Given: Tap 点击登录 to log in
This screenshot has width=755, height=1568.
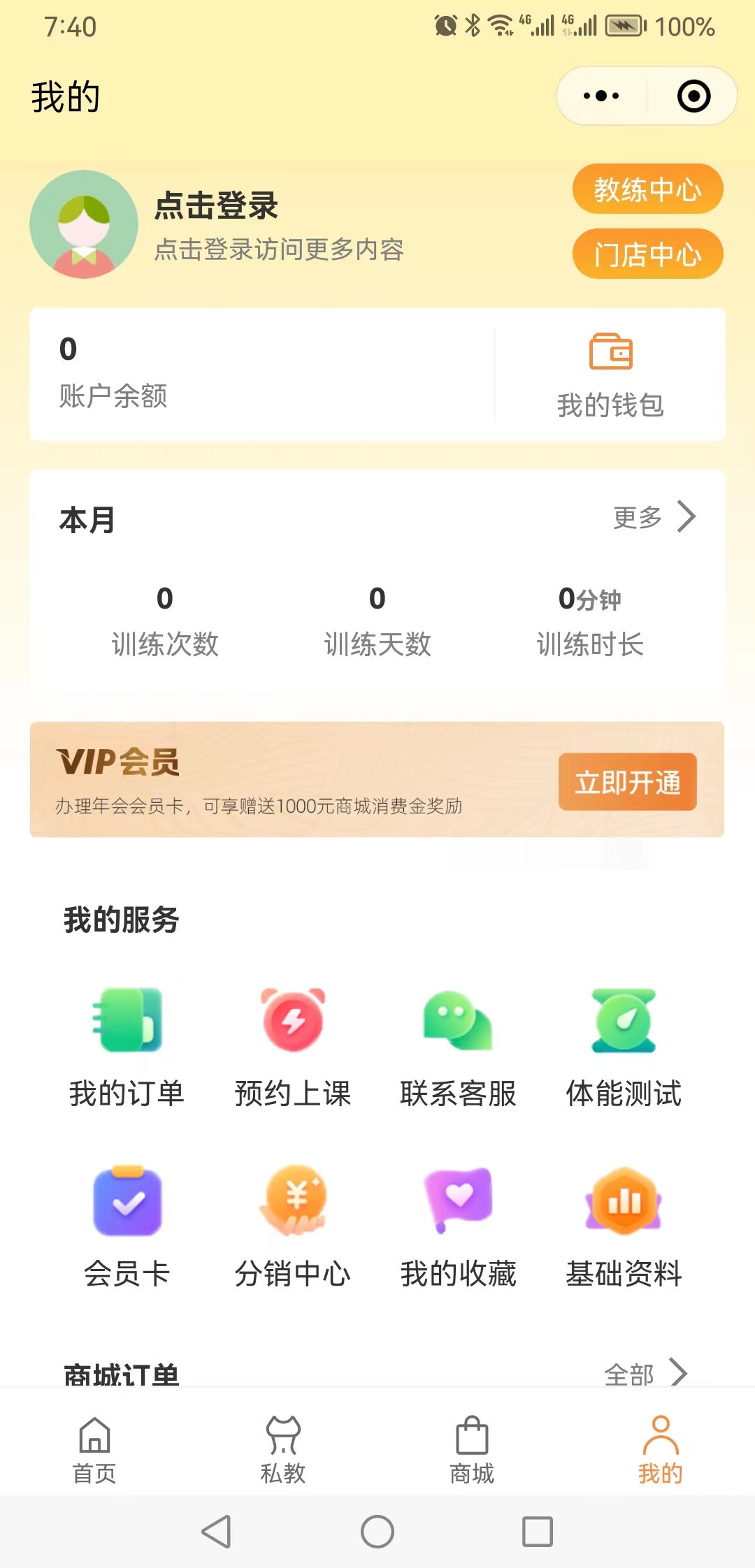Looking at the screenshot, I should (x=216, y=206).
